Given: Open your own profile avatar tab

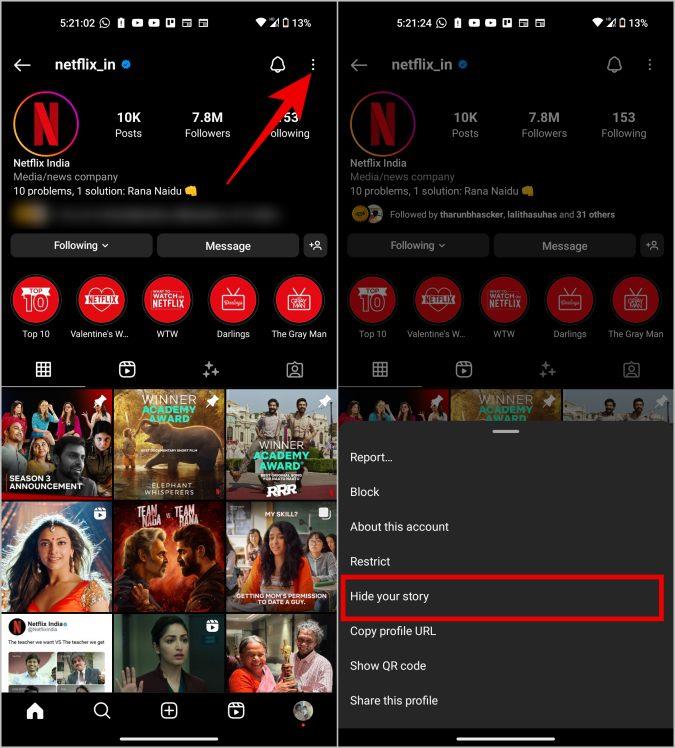Looking at the screenshot, I should click(x=302, y=711).
